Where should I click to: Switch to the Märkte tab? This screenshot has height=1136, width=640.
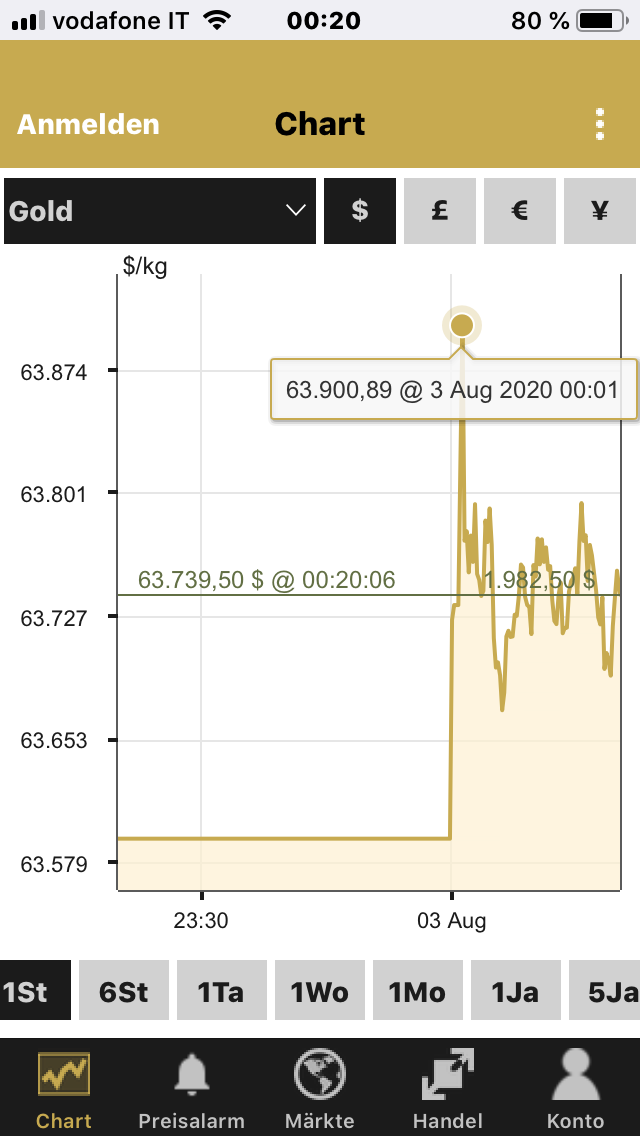320,1089
